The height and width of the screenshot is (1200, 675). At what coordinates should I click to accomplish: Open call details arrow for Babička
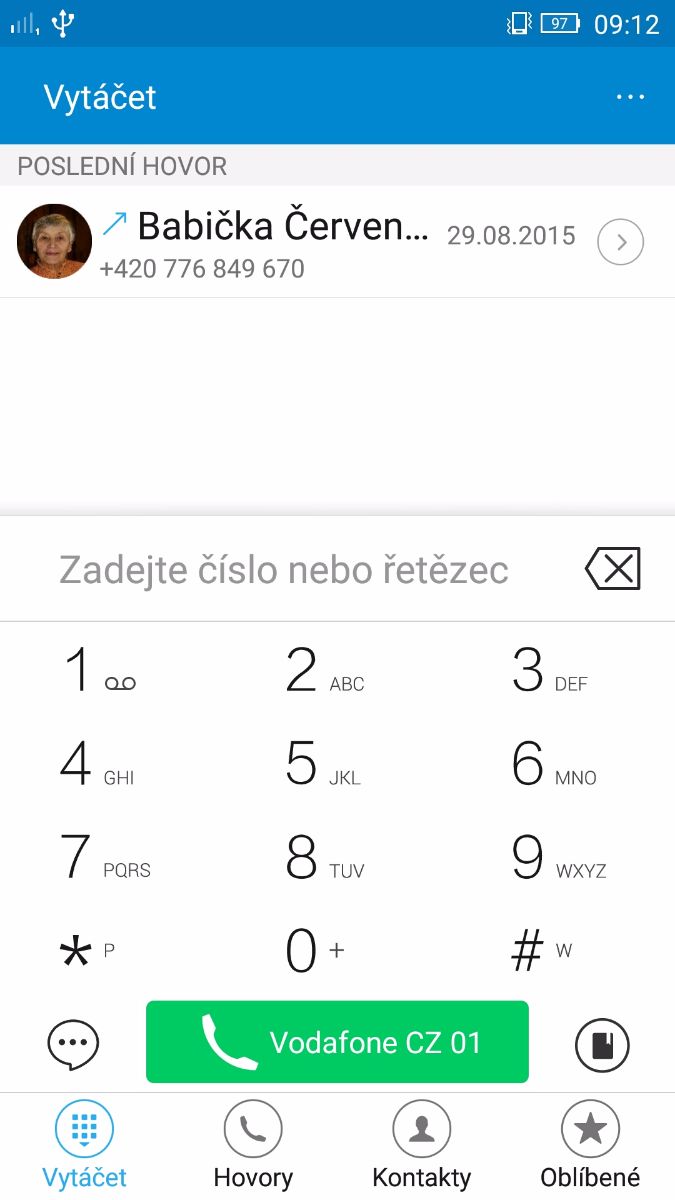coord(620,242)
